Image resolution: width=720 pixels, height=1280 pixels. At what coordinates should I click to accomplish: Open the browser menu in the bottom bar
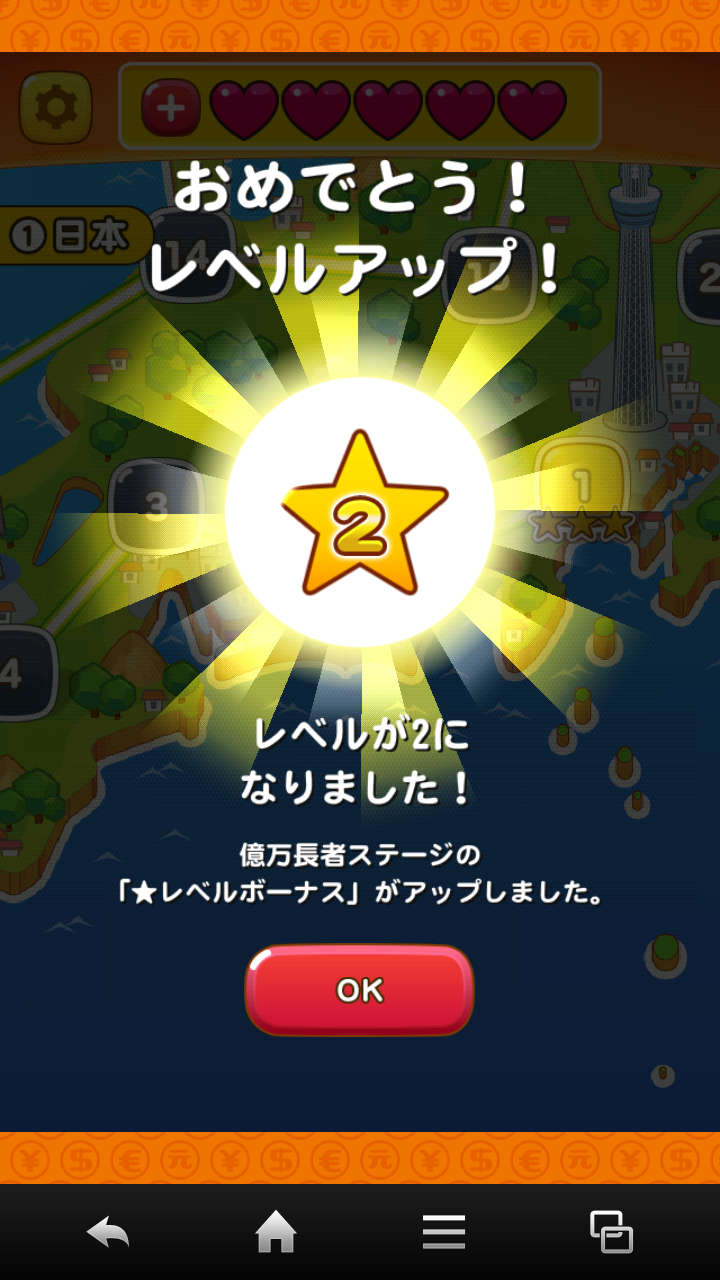(443, 1232)
